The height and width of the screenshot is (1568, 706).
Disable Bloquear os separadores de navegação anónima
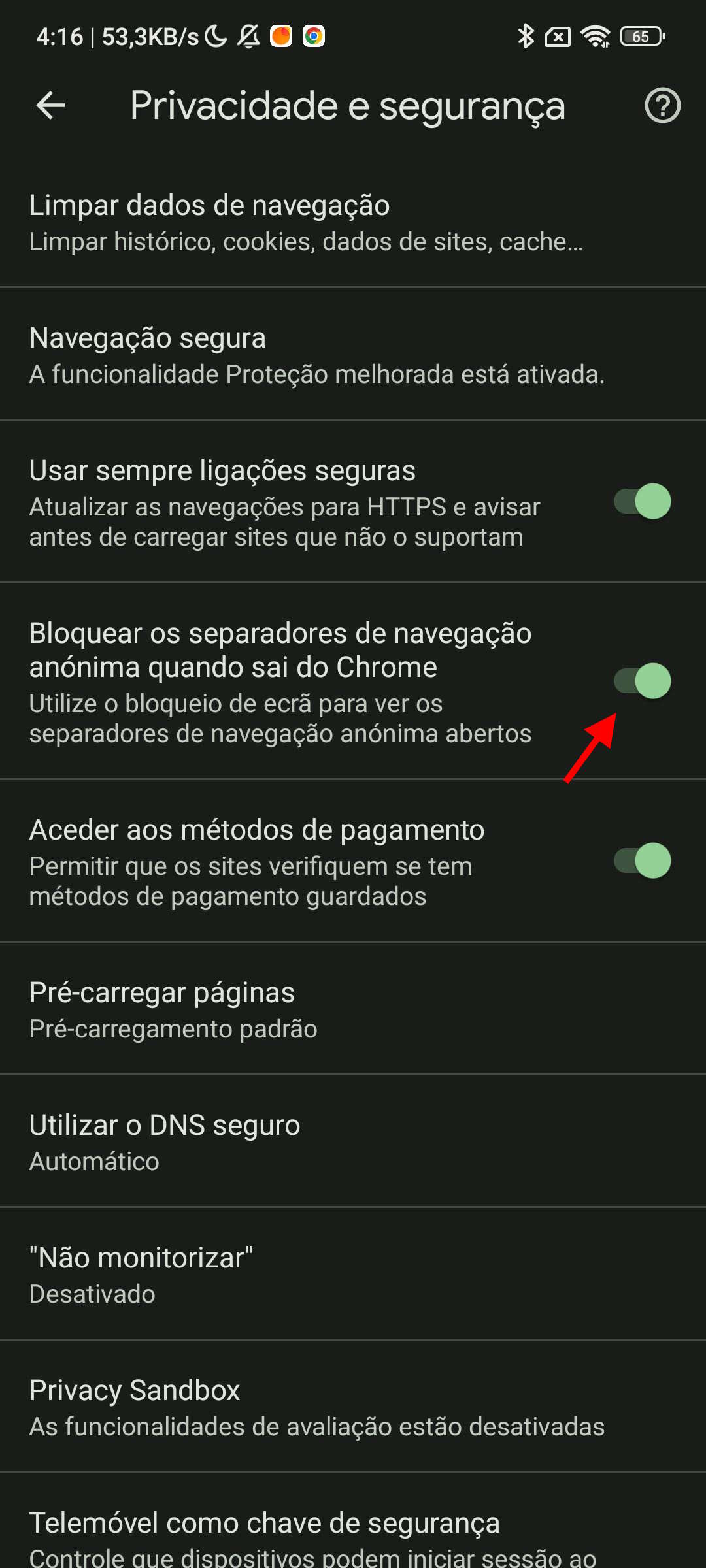click(x=643, y=681)
